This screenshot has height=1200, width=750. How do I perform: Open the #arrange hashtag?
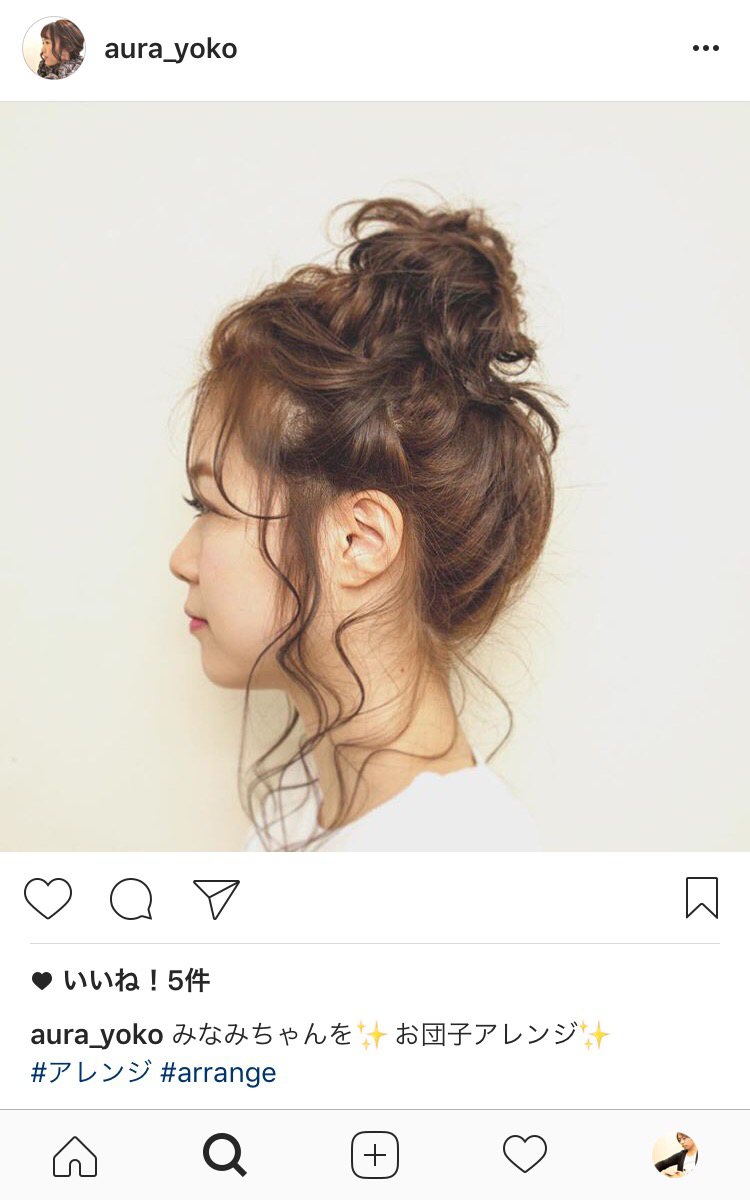[x=218, y=1073]
